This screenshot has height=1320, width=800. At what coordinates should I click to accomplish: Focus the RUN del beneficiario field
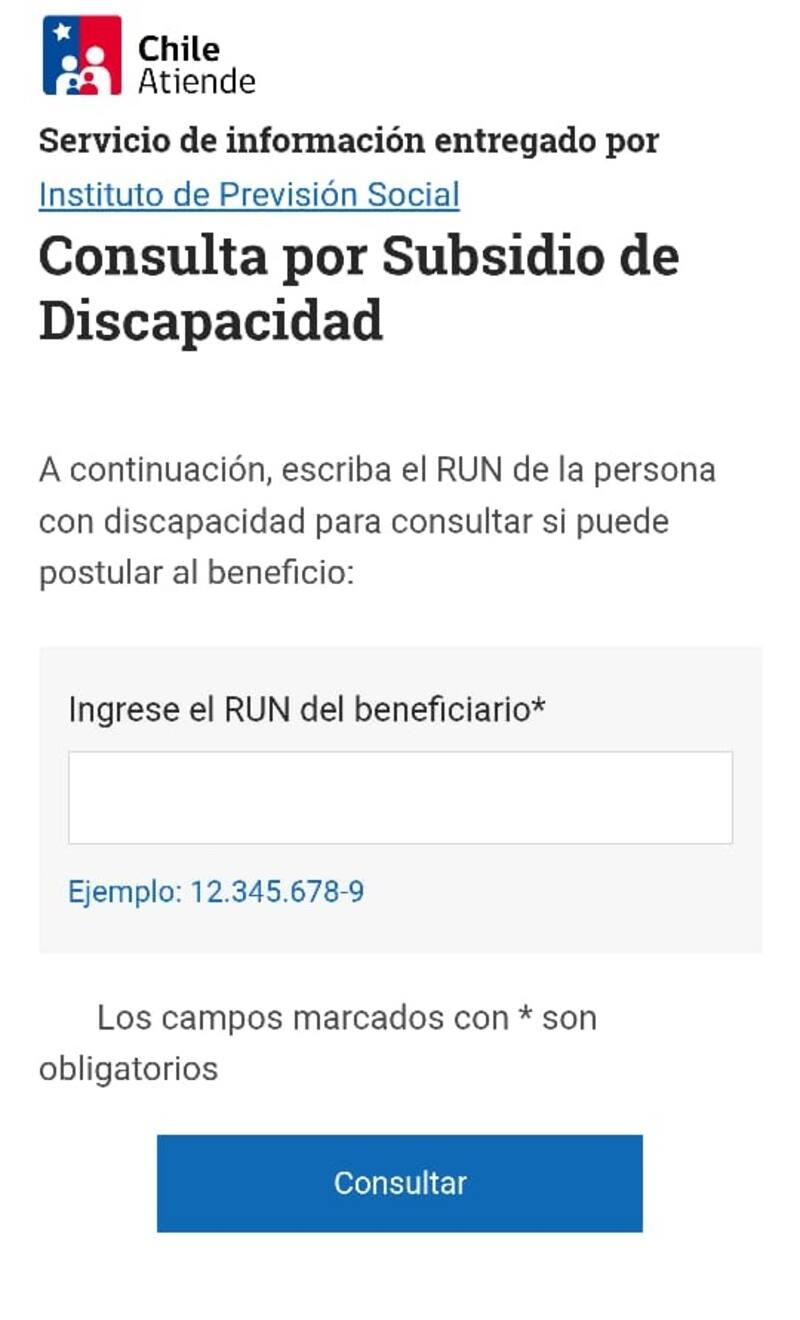400,797
